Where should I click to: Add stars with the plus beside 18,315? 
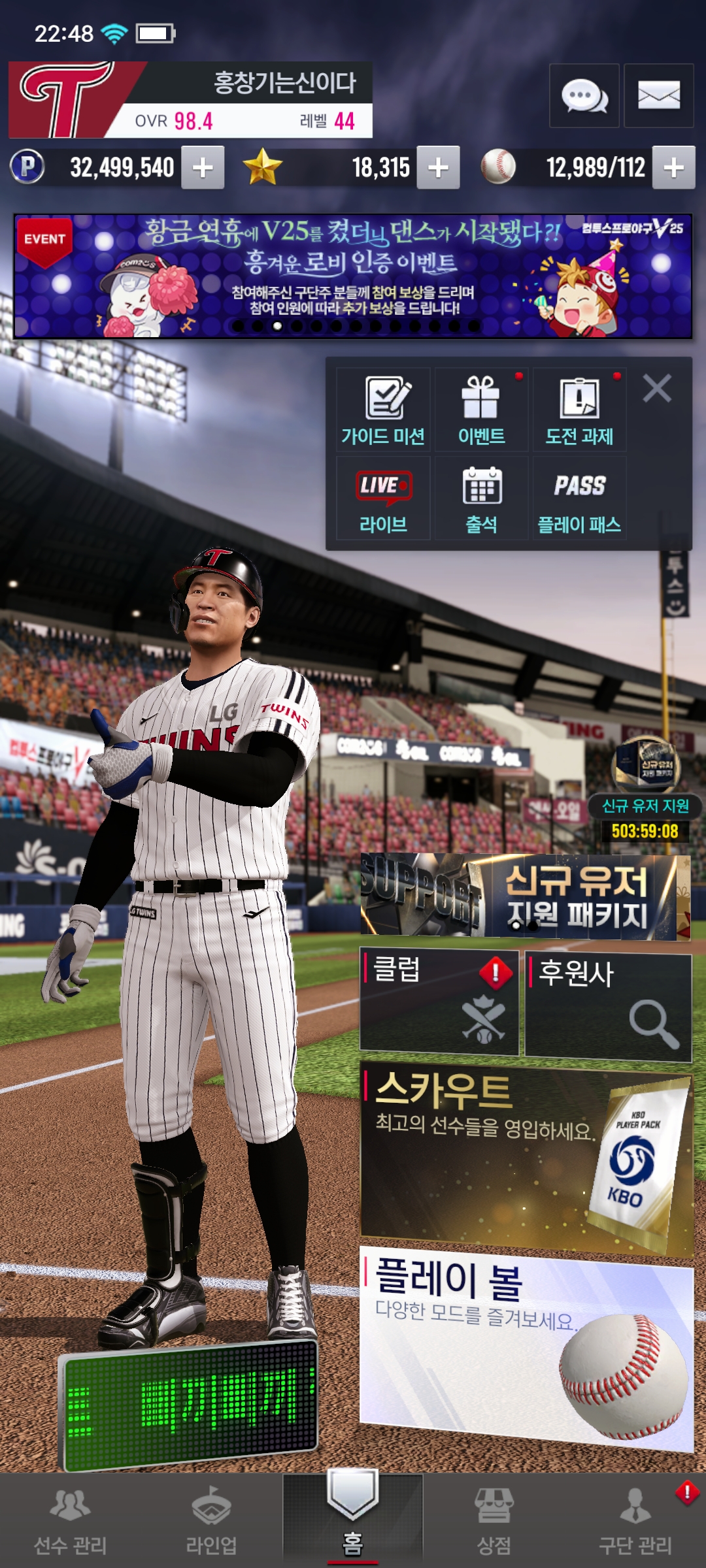click(x=438, y=168)
